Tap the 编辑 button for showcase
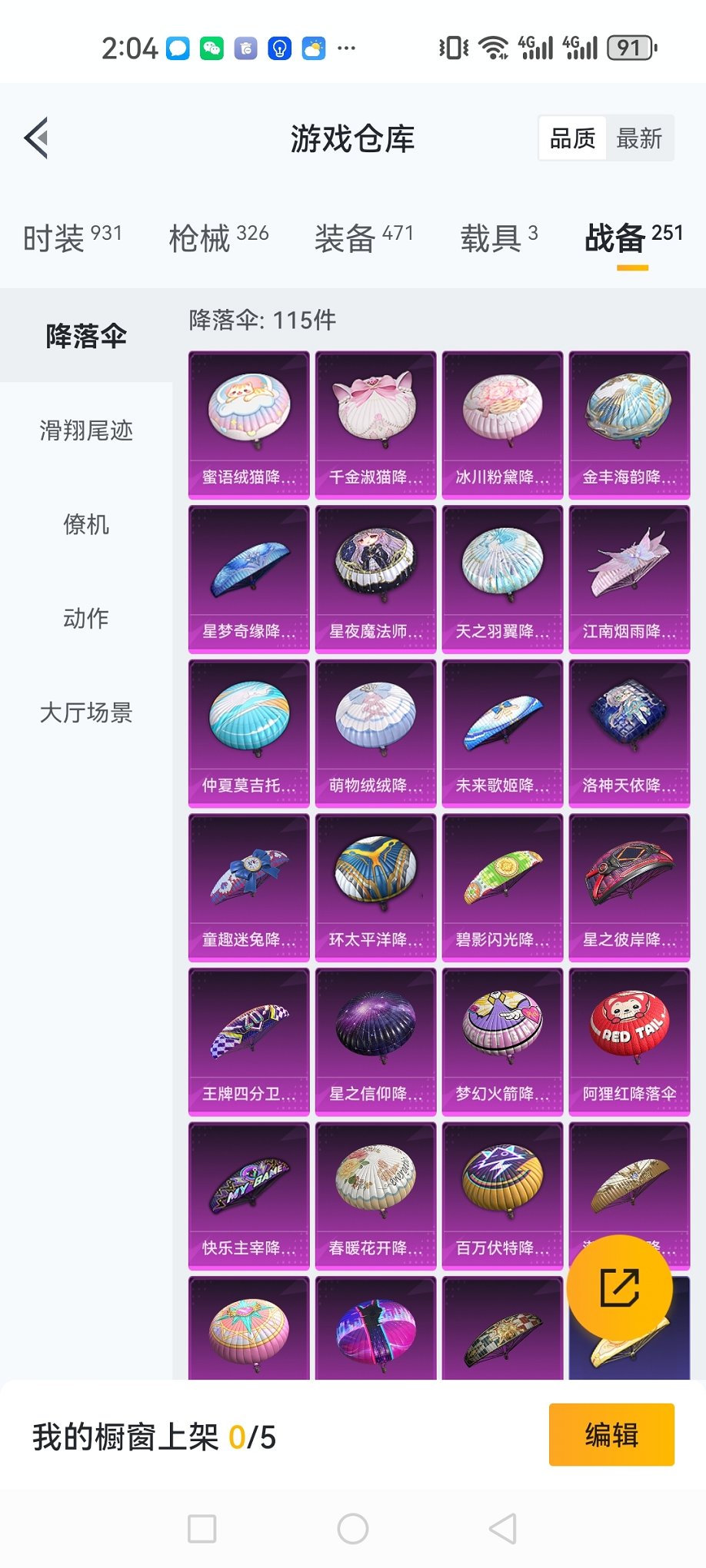This screenshot has height=1568, width=706. coord(611,1435)
